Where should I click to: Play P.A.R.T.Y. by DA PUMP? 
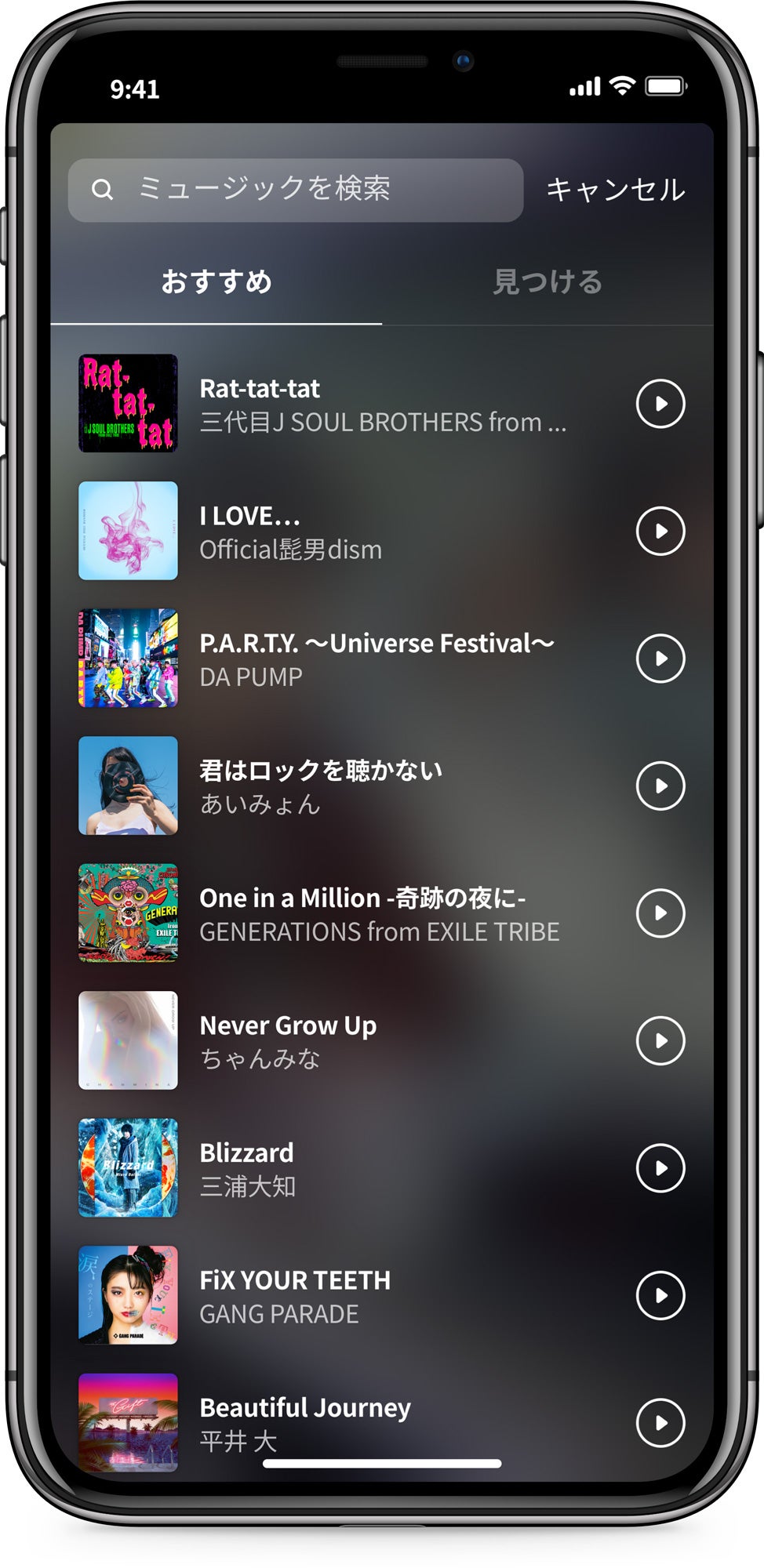(660, 659)
